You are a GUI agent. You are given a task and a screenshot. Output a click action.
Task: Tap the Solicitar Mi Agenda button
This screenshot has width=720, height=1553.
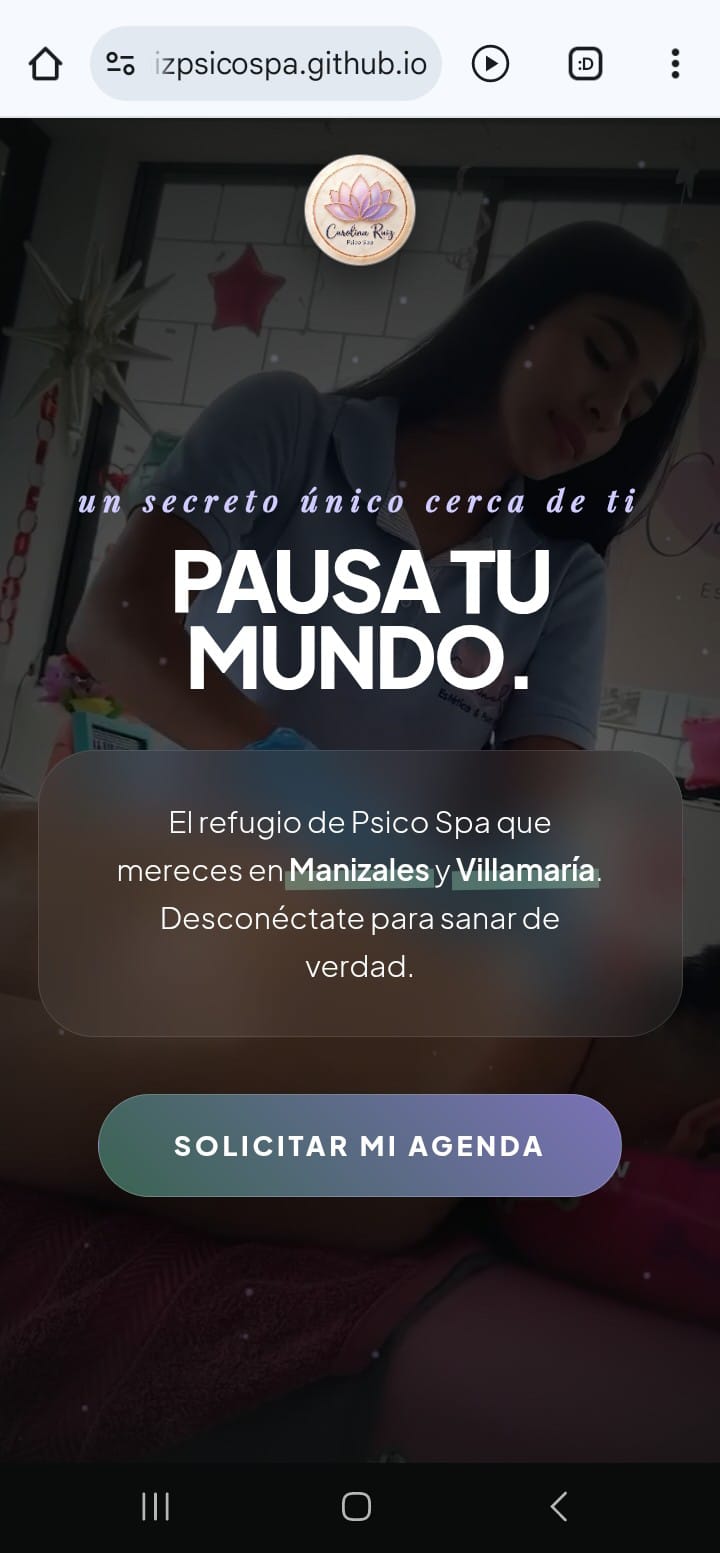pyautogui.click(x=359, y=1145)
